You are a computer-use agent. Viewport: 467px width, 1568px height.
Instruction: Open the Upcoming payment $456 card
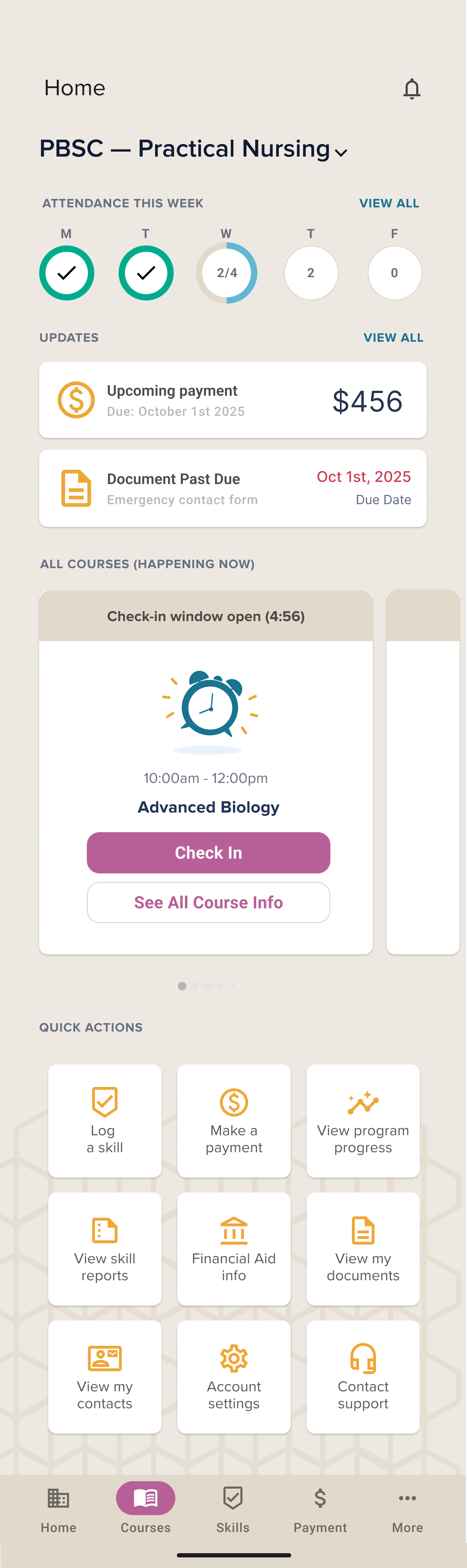(233, 401)
